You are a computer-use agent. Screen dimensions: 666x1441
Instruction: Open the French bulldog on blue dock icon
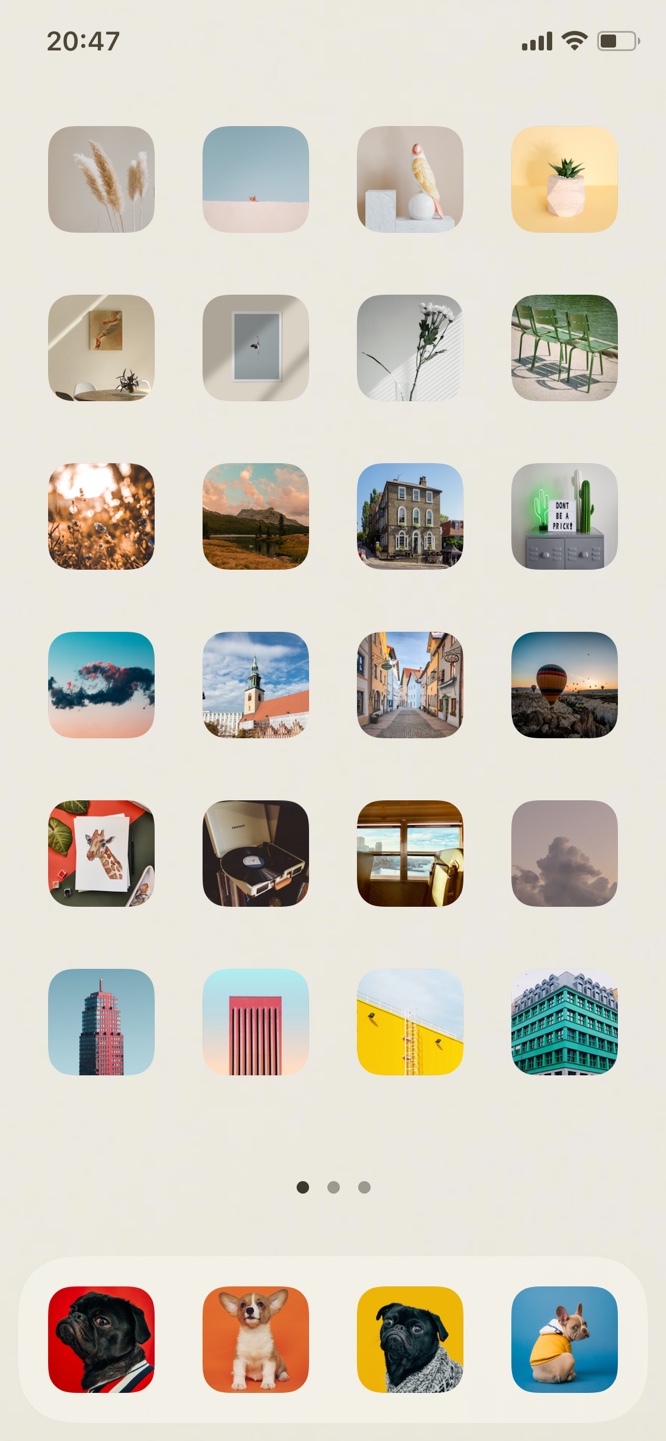click(x=564, y=1339)
